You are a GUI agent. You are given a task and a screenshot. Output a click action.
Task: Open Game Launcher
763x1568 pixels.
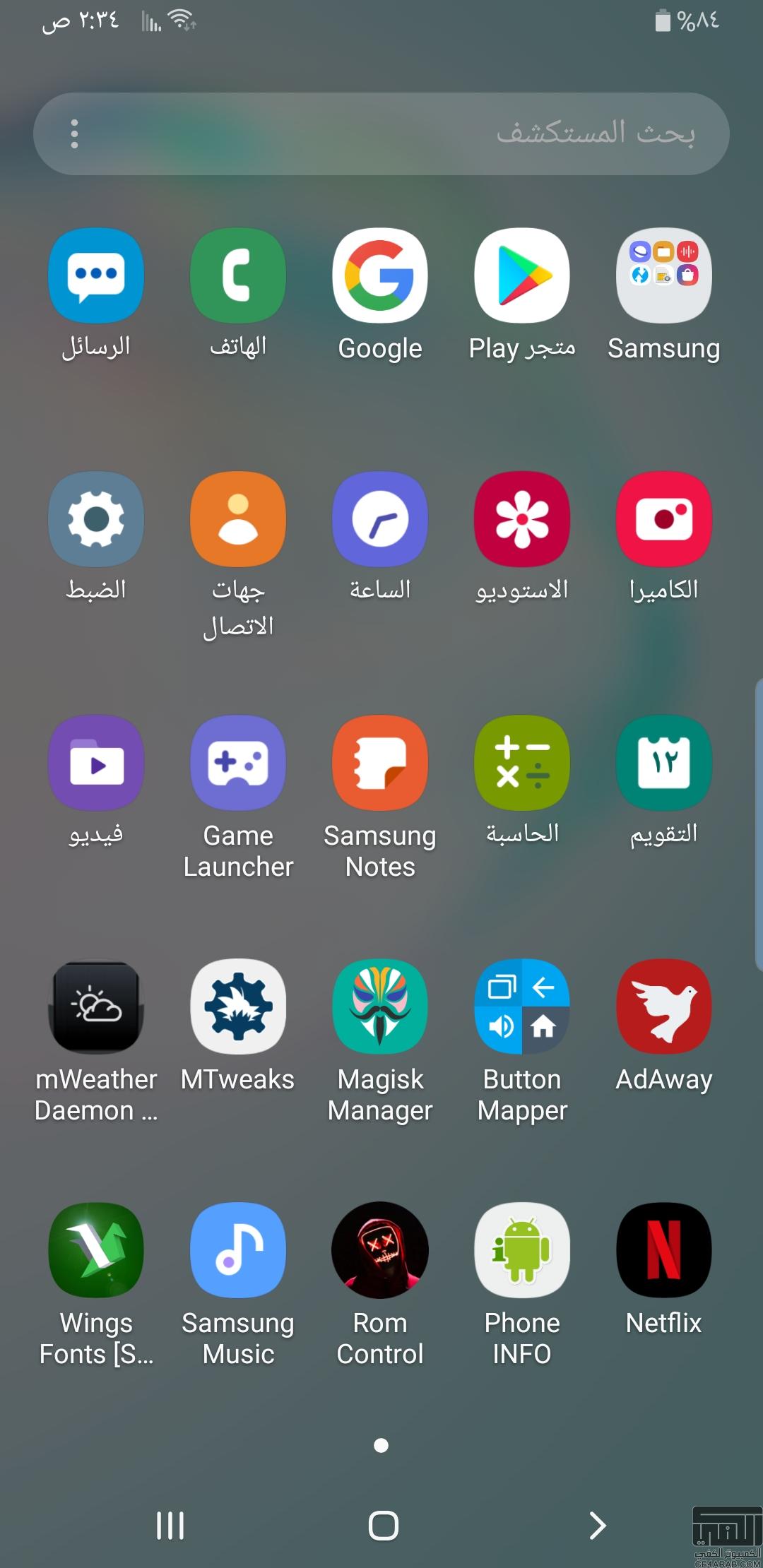point(238,763)
